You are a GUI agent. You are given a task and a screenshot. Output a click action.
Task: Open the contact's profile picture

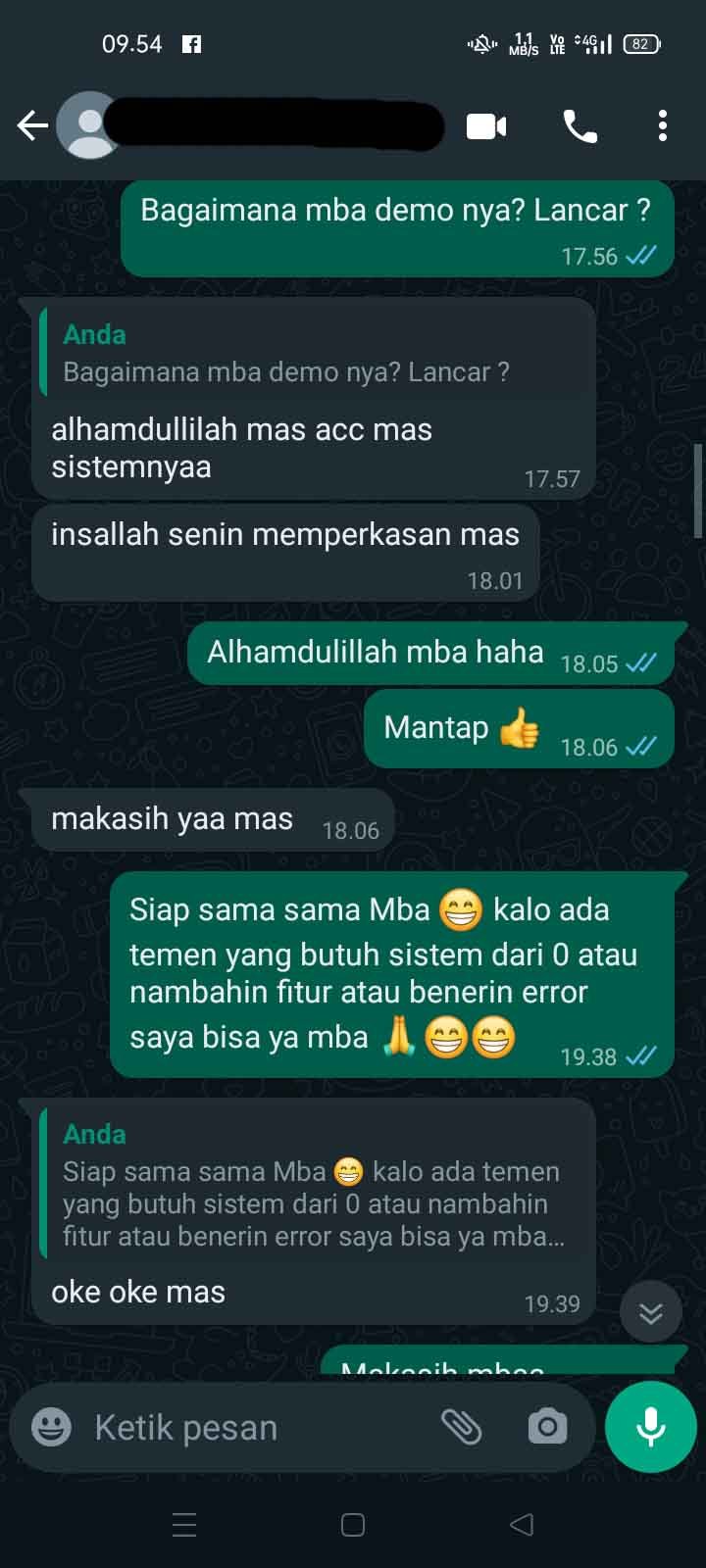[x=89, y=125]
